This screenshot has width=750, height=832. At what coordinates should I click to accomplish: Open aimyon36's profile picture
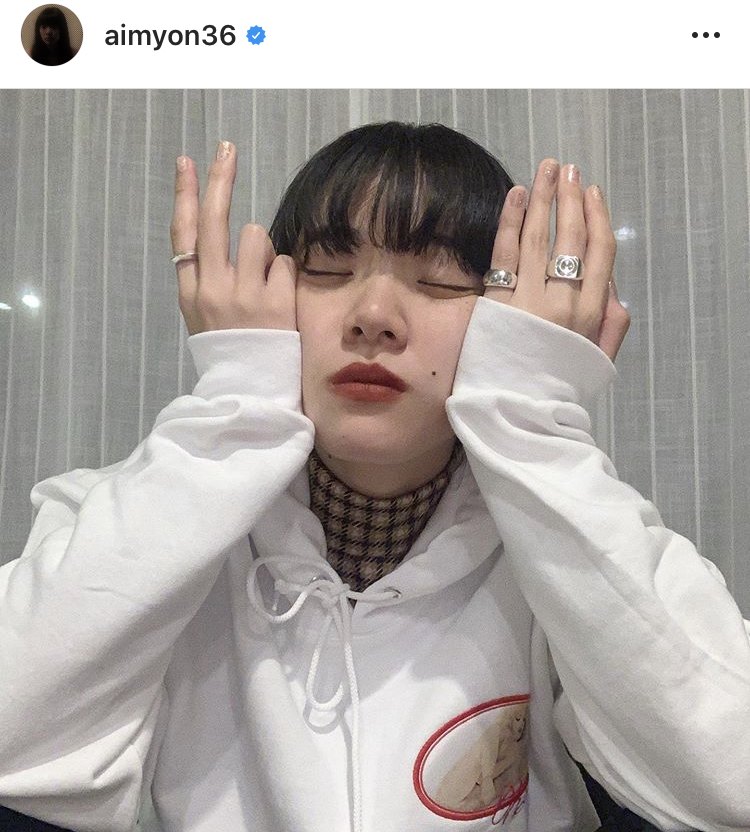(52, 36)
